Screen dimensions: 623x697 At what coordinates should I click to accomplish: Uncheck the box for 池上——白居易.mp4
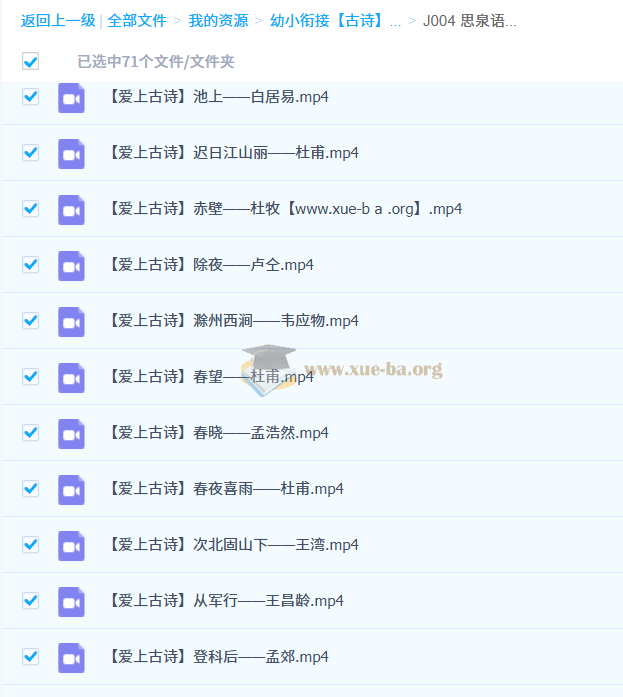point(31,97)
